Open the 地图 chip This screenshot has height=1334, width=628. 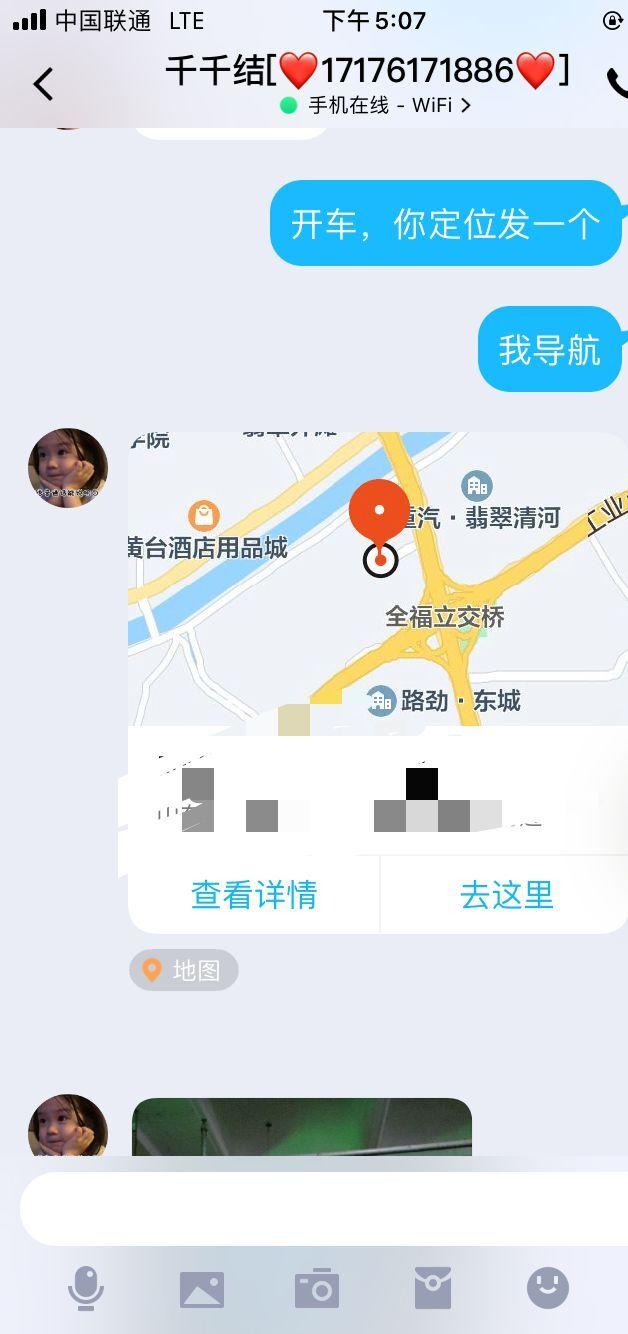coord(184,970)
